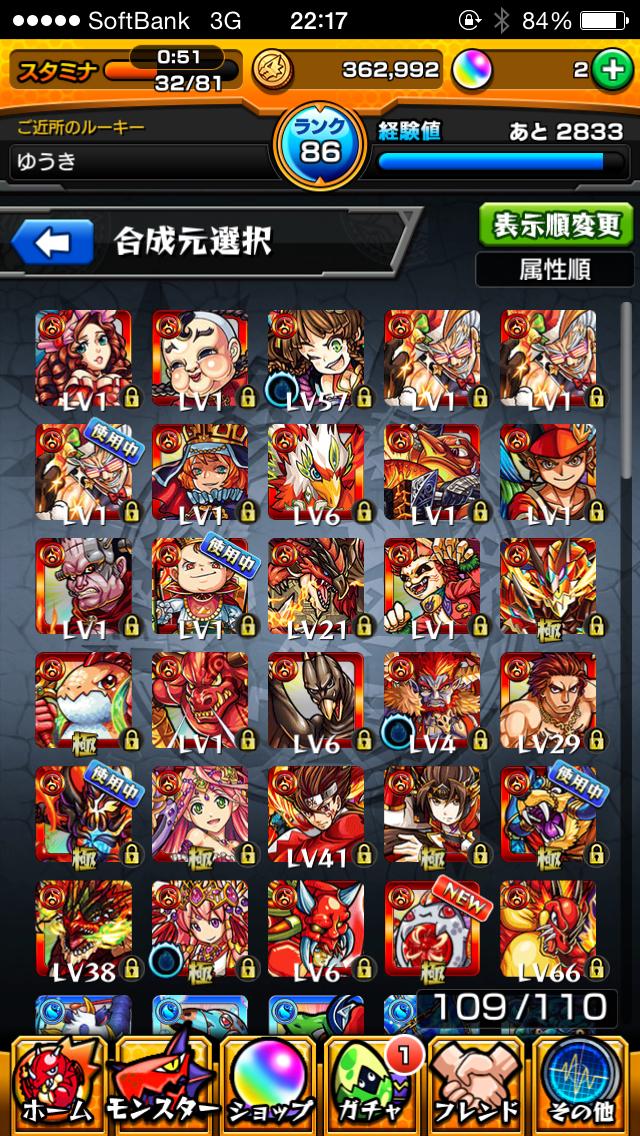Go back using the blue arrow button
The width and height of the screenshot is (640, 1136).
point(52,241)
